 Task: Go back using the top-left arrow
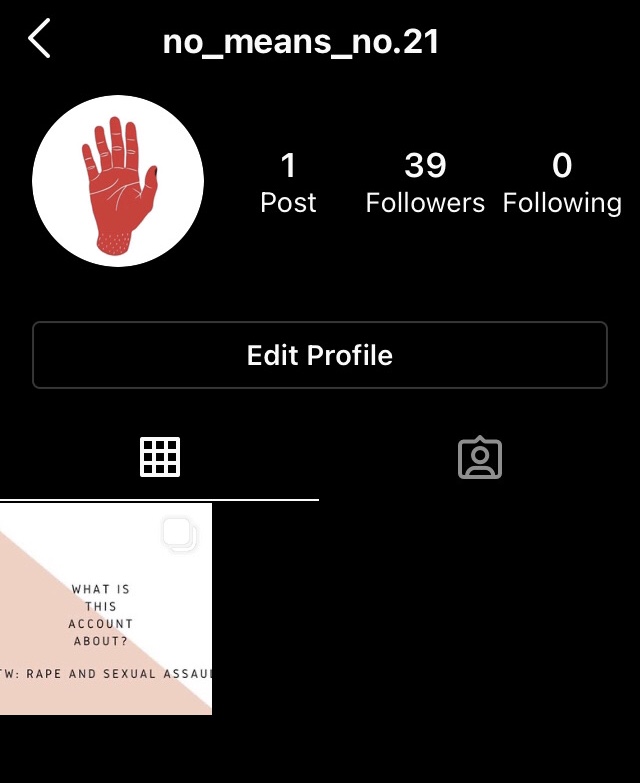click(39, 40)
